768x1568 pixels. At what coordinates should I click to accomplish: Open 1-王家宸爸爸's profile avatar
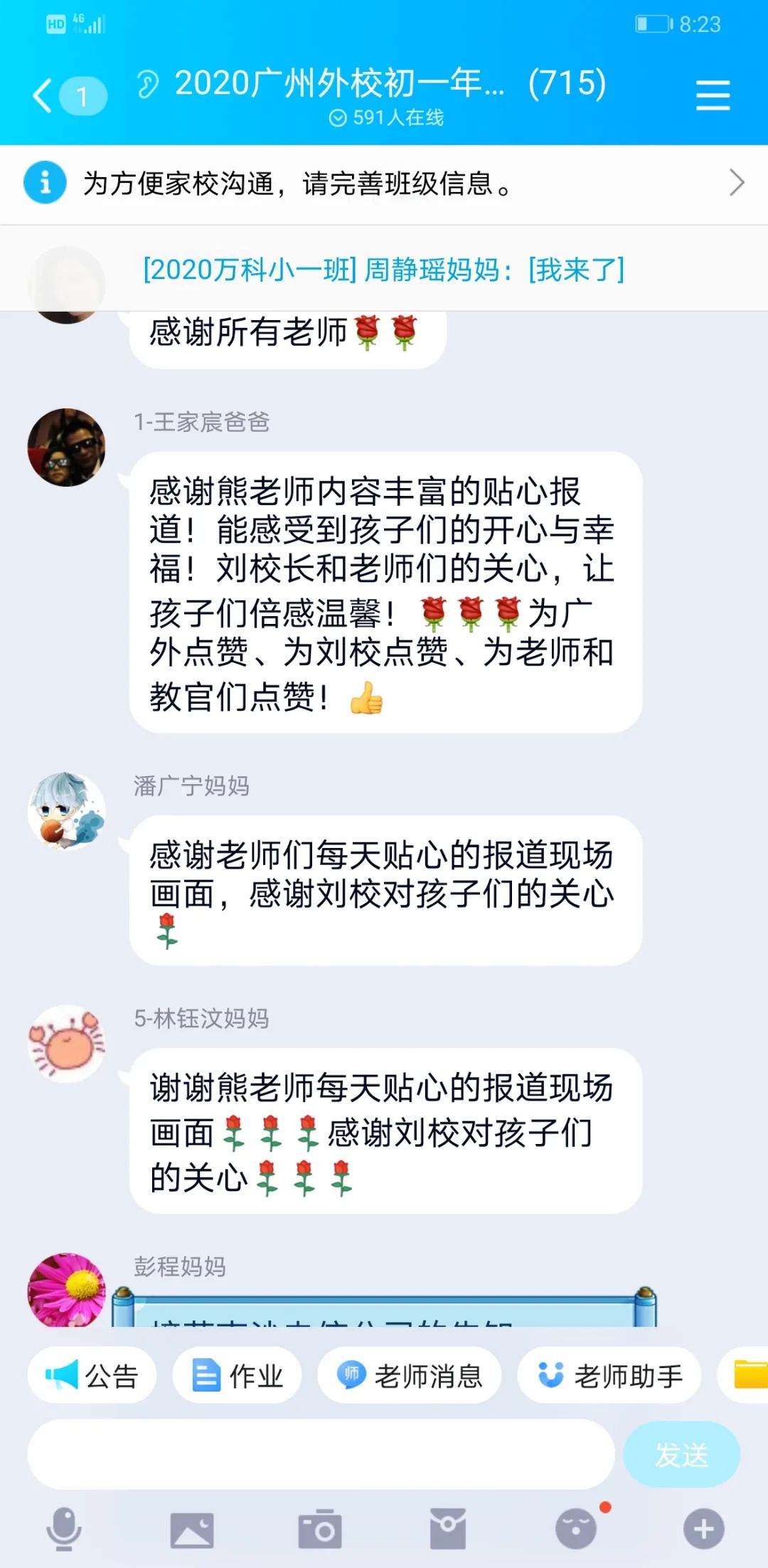pyautogui.click(x=66, y=447)
